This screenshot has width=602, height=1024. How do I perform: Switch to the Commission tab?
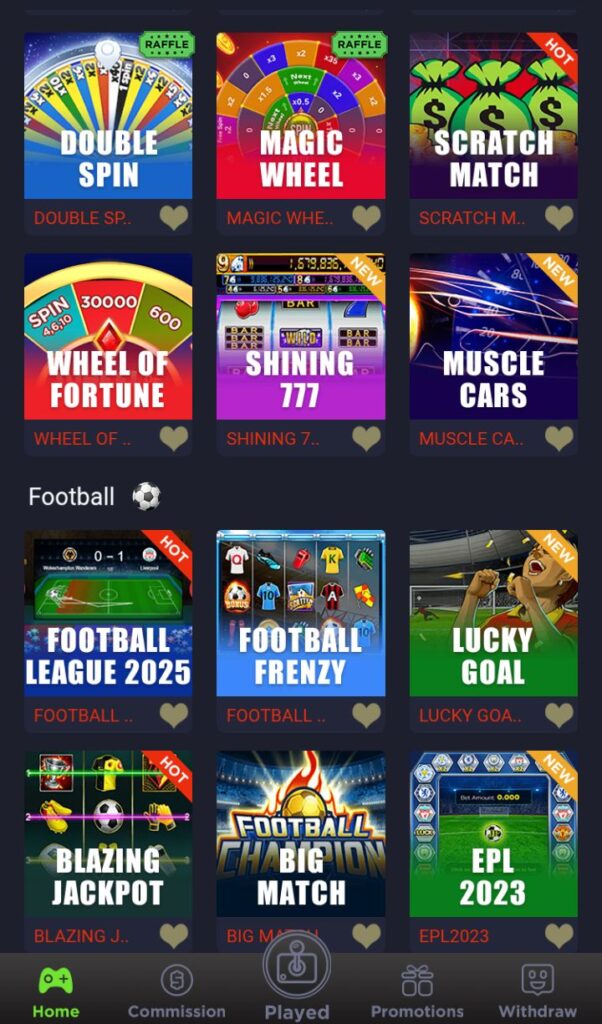(177, 991)
